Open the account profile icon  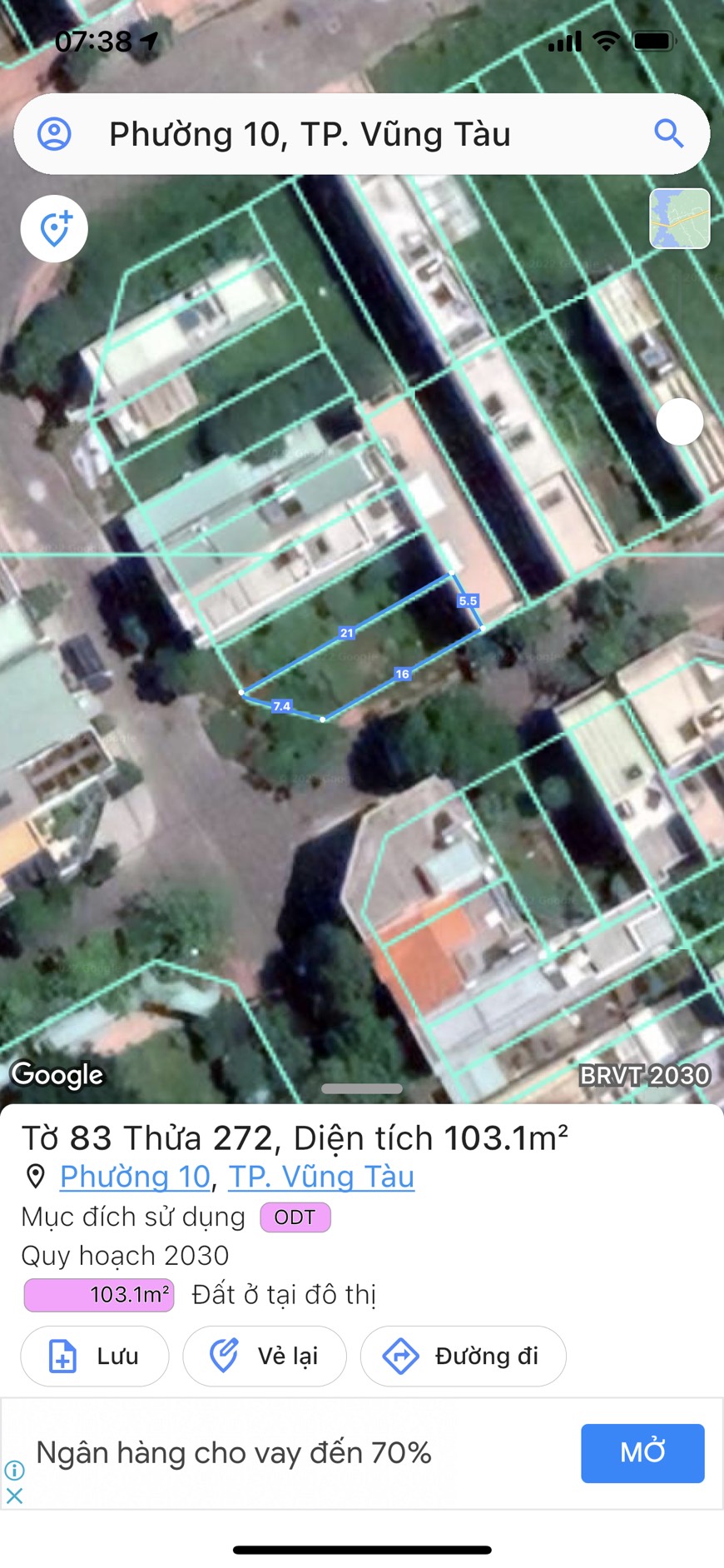coord(55,134)
